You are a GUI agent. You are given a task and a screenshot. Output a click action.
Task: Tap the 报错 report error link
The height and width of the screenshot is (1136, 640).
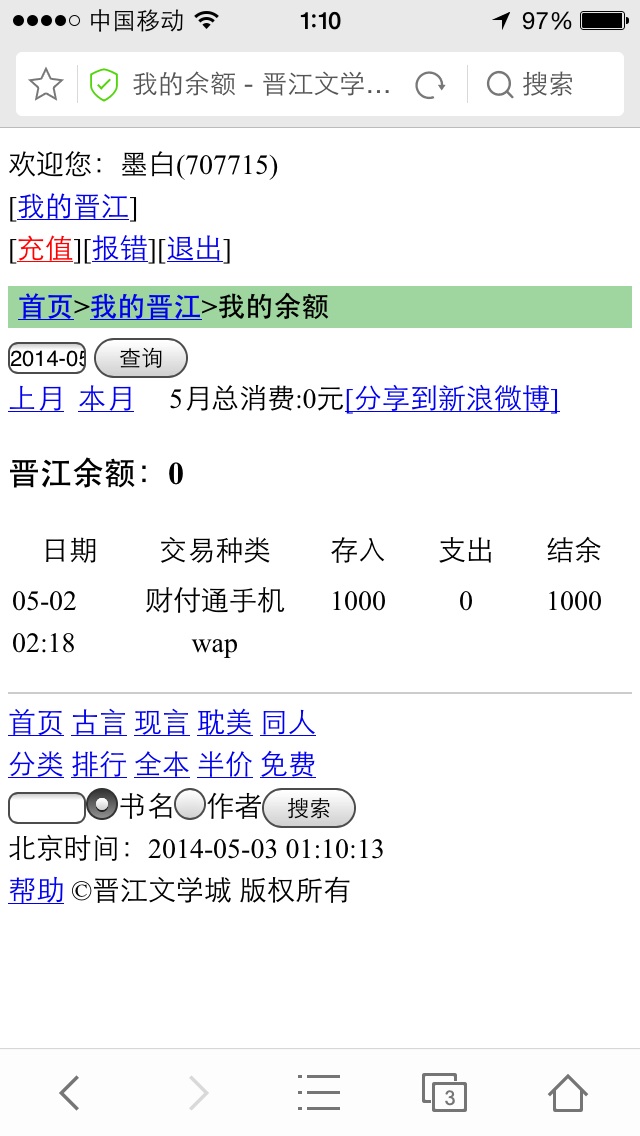click(x=120, y=249)
